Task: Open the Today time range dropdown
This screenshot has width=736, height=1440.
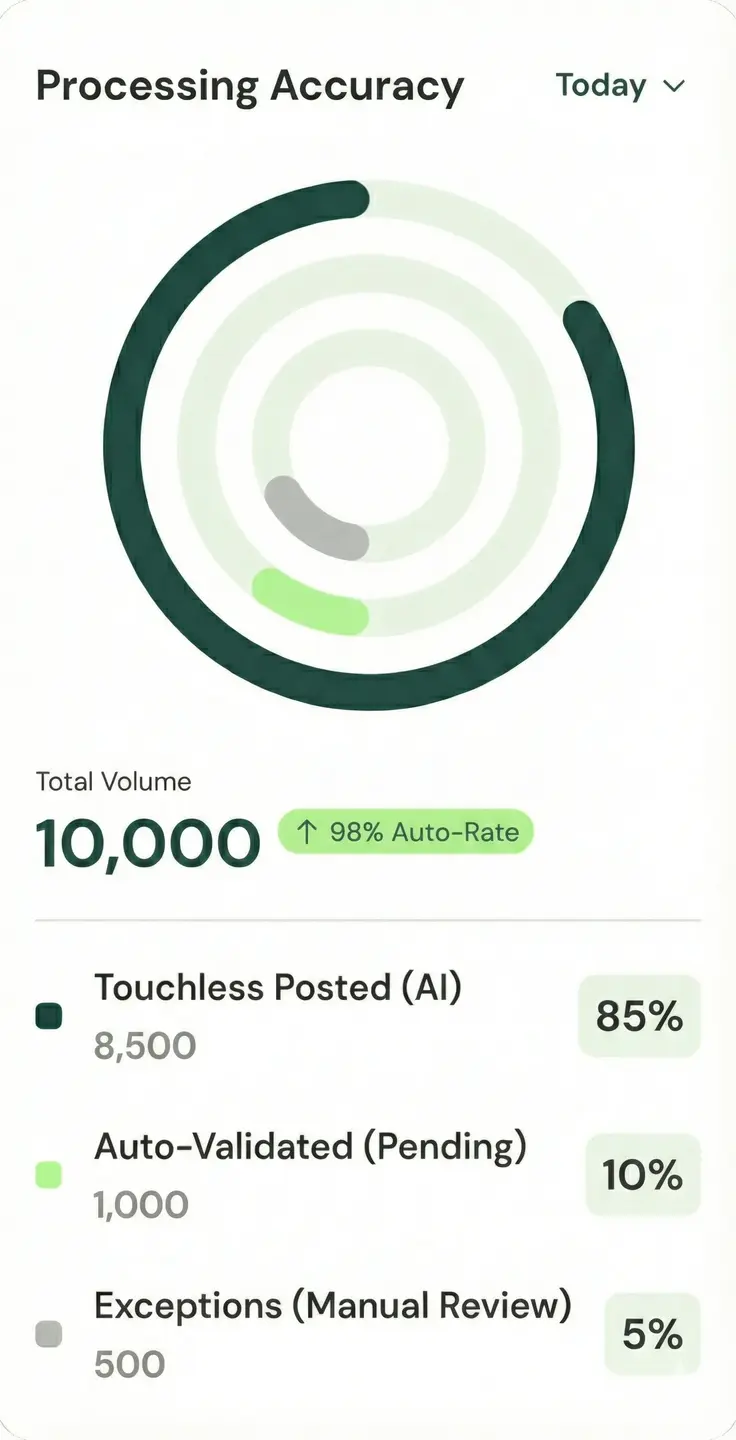Action: point(620,86)
